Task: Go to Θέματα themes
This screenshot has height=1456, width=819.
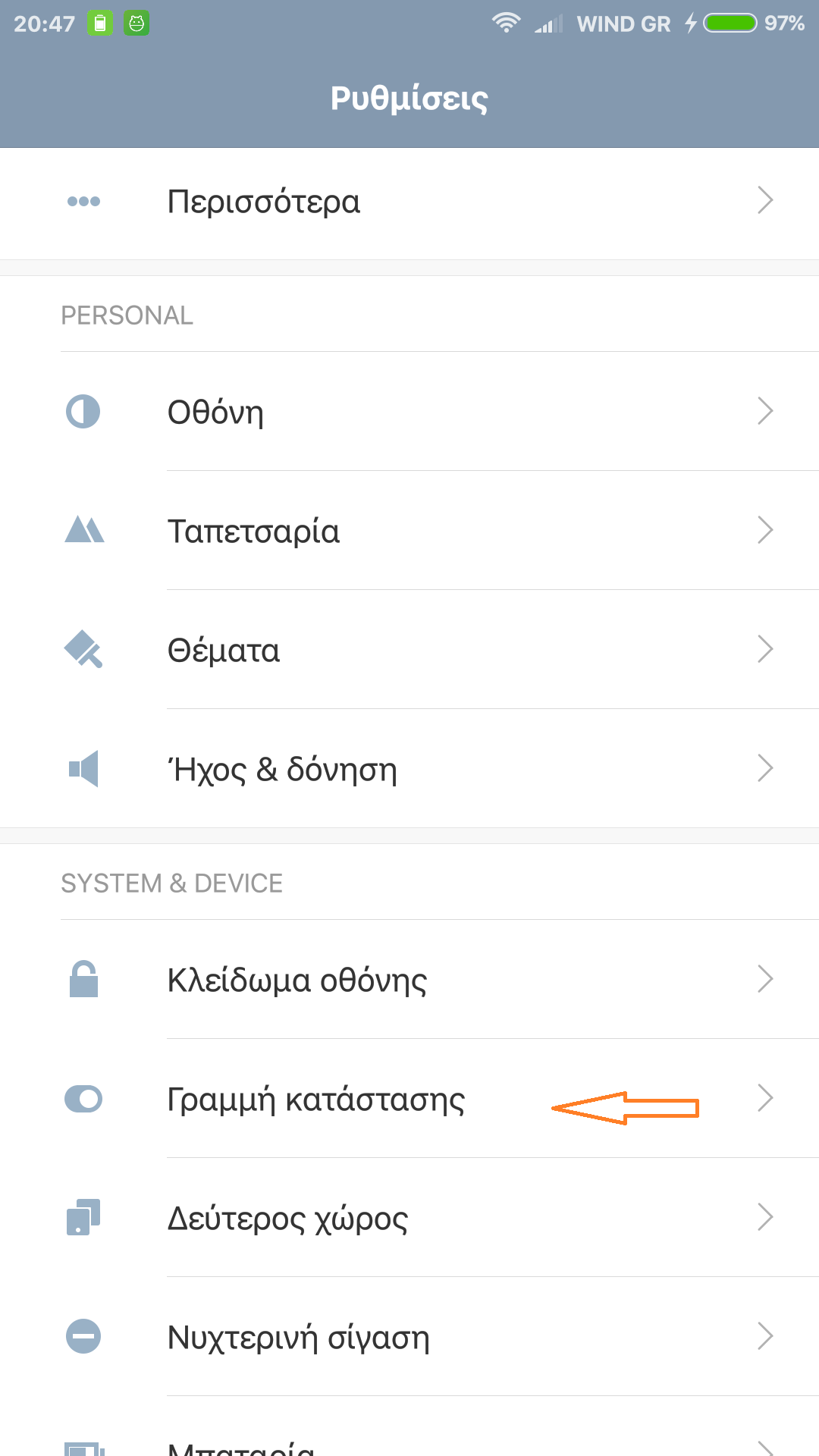Action: click(x=409, y=650)
